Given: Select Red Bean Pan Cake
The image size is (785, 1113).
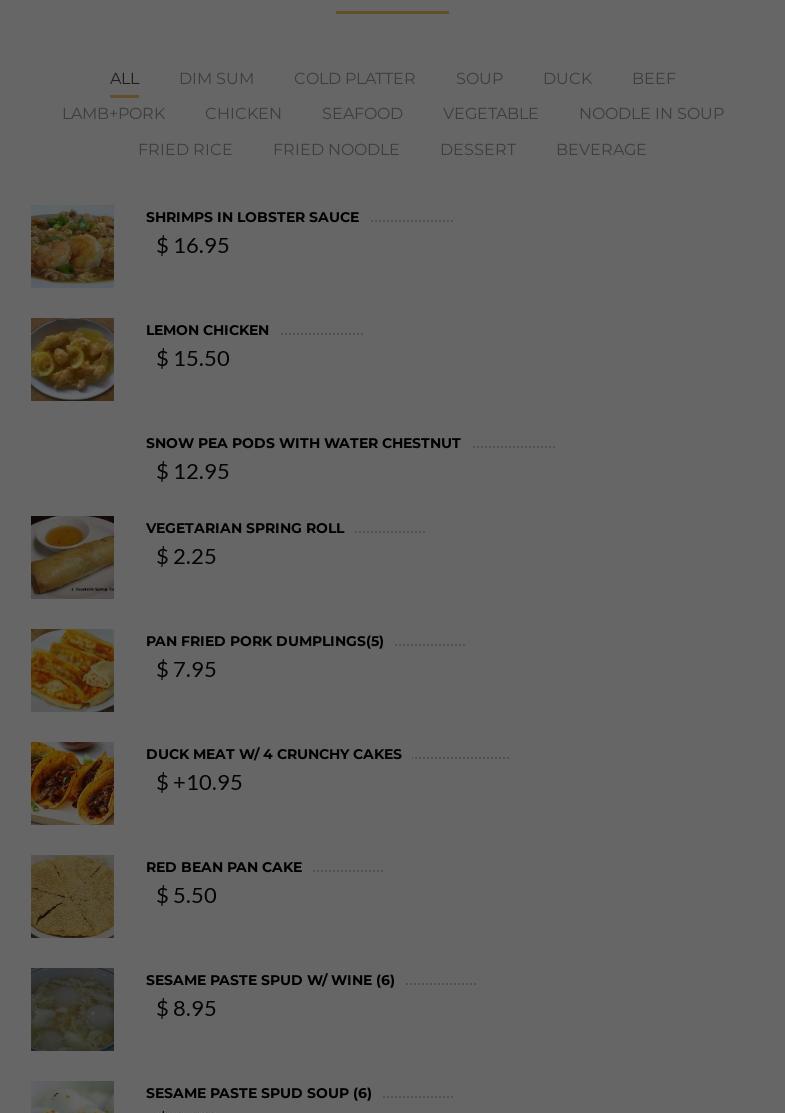Looking at the screenshot, I should tap(224, 867).
